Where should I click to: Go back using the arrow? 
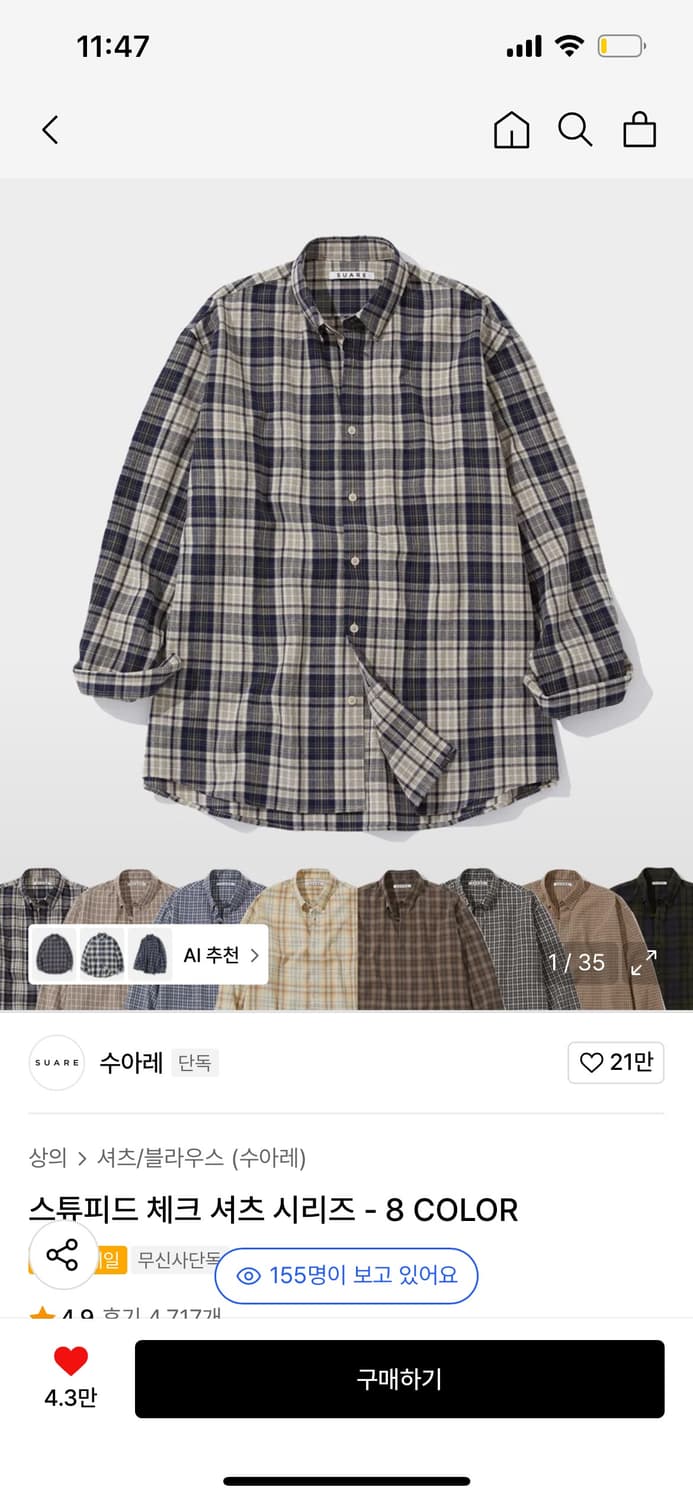(50, 129)
